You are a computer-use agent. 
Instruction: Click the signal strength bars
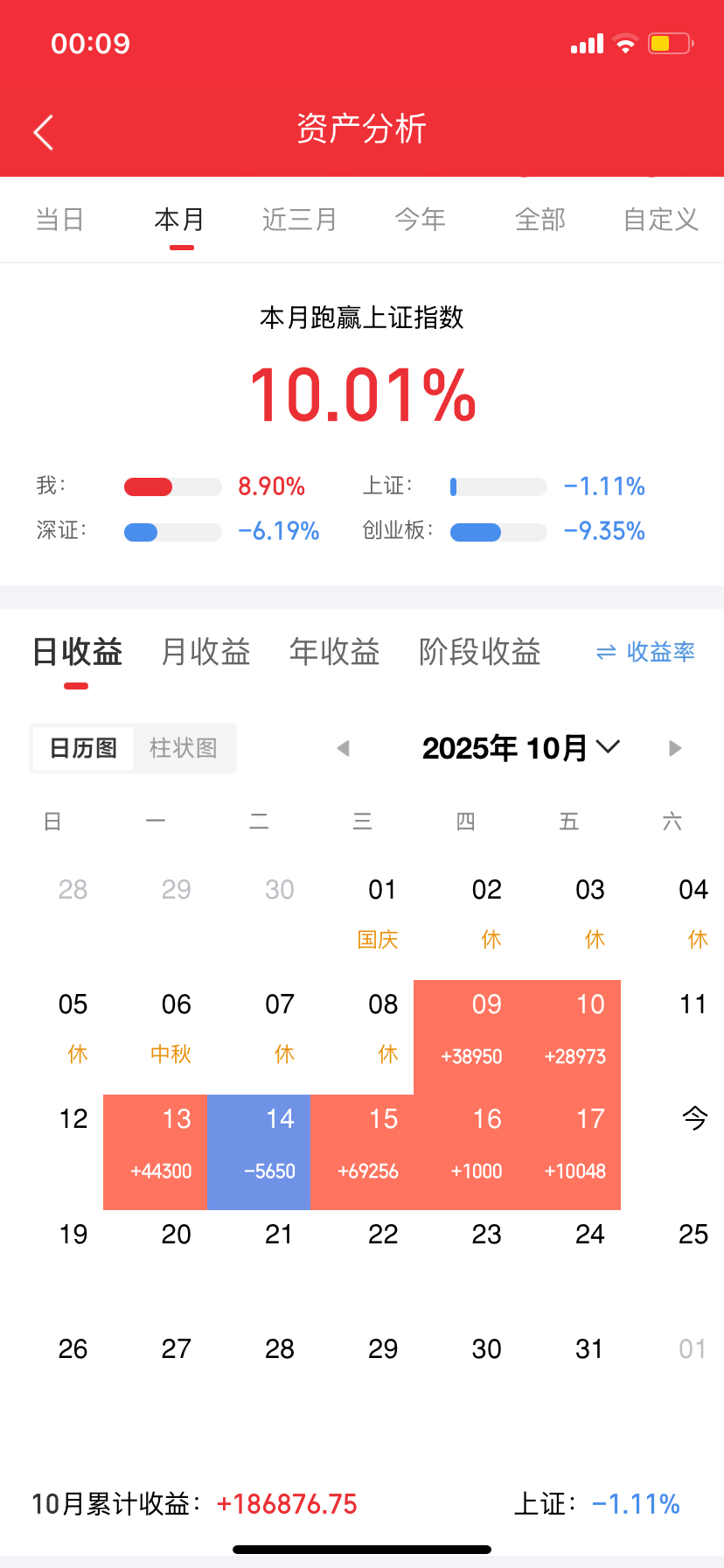coord(586,43)
